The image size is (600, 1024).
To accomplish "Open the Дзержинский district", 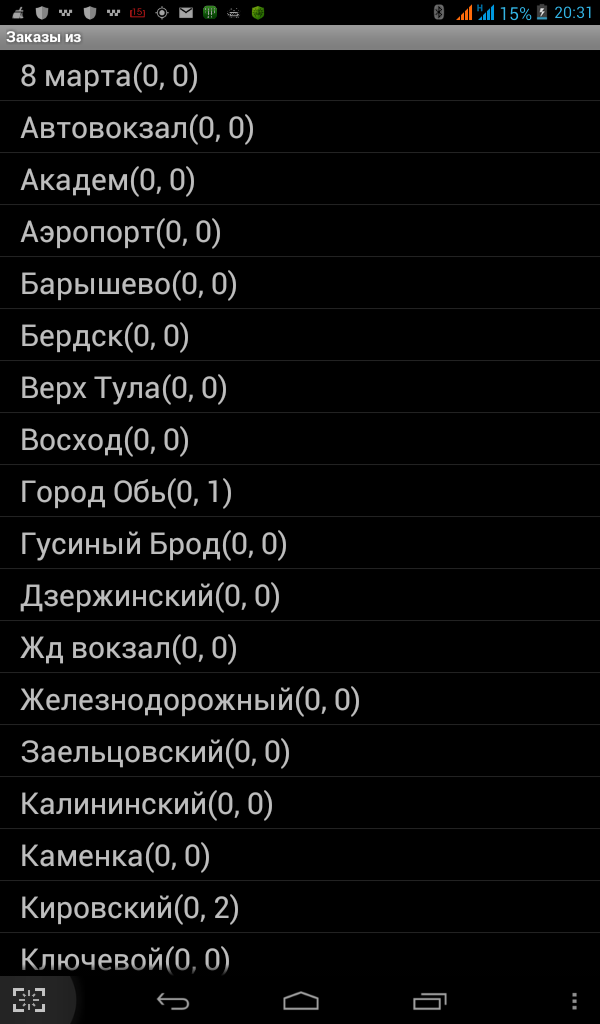I will 300,596.
